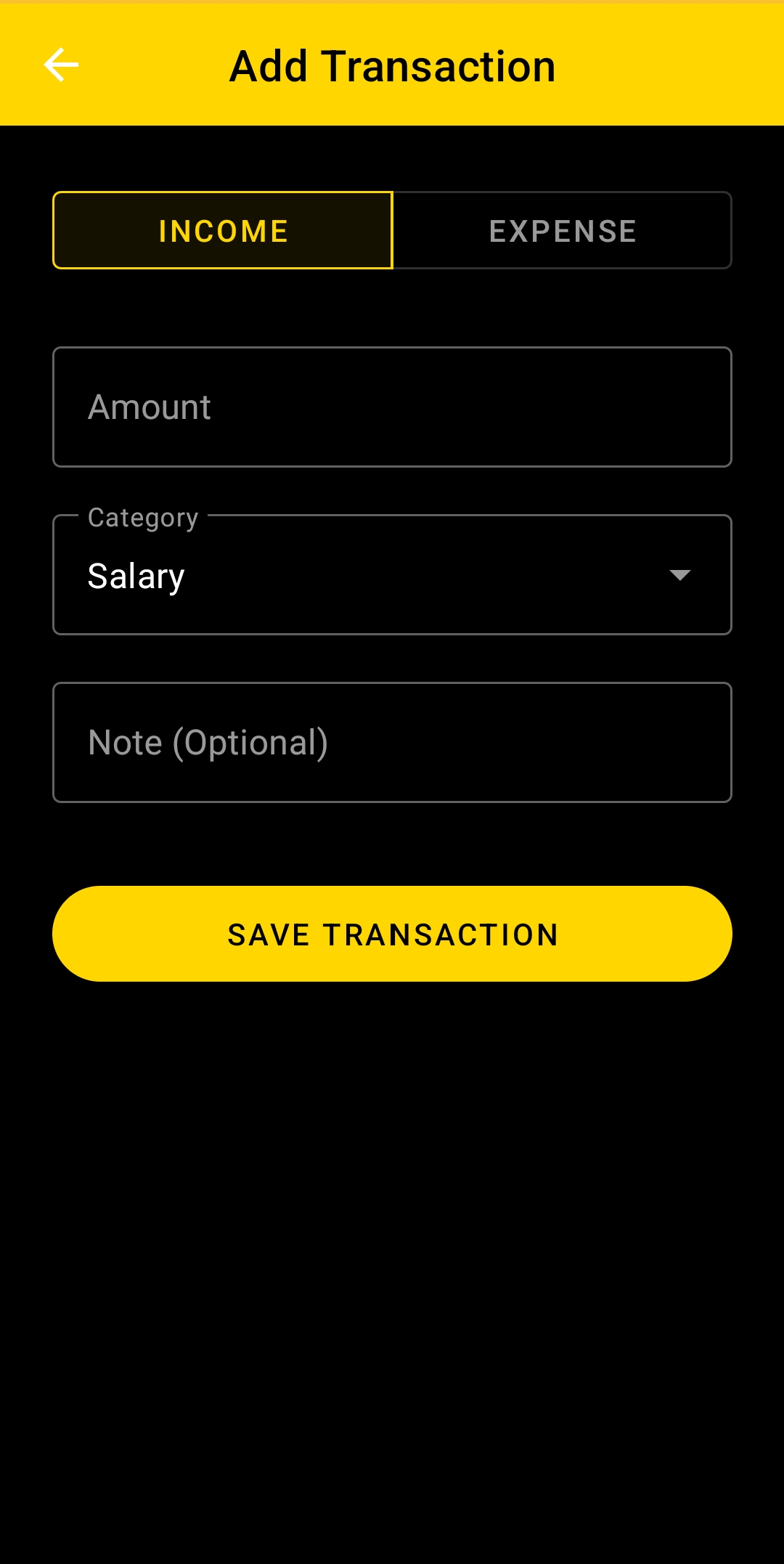Screen dimensions: 784x1564
Task: Focus the Note (Optional) field
Action: coord(392,742)
